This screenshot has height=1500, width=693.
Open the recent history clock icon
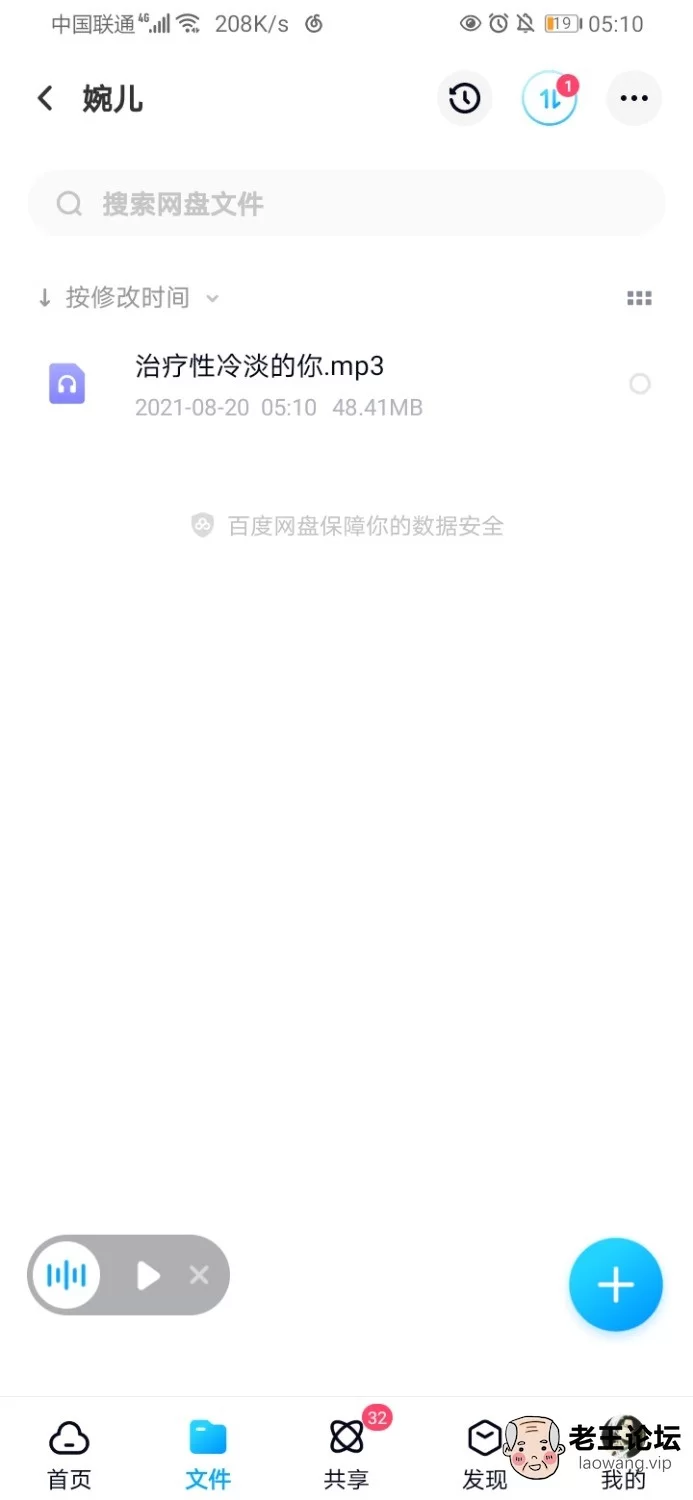[x=464, y=98]
